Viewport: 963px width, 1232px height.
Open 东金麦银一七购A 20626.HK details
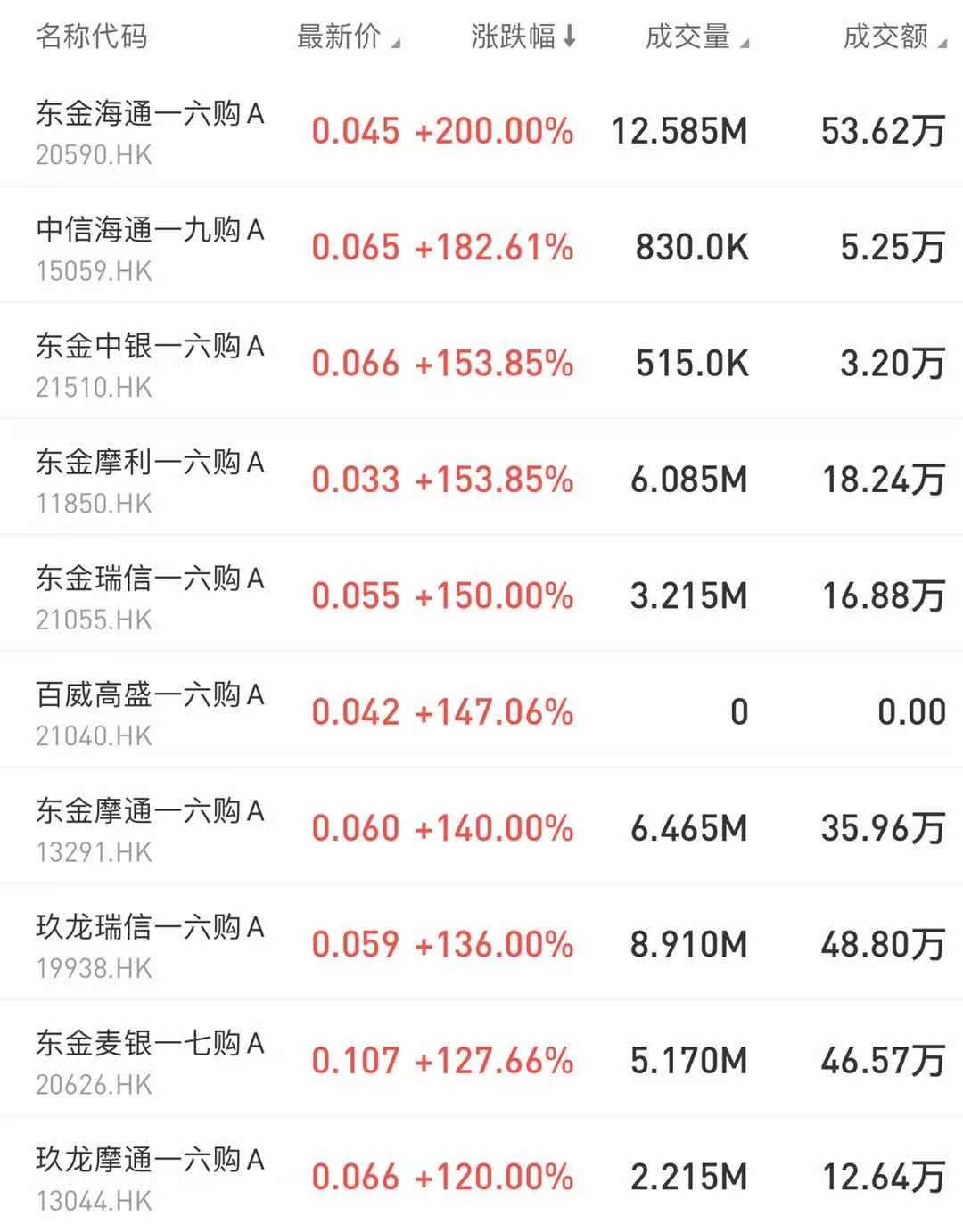coord(150,1061)
